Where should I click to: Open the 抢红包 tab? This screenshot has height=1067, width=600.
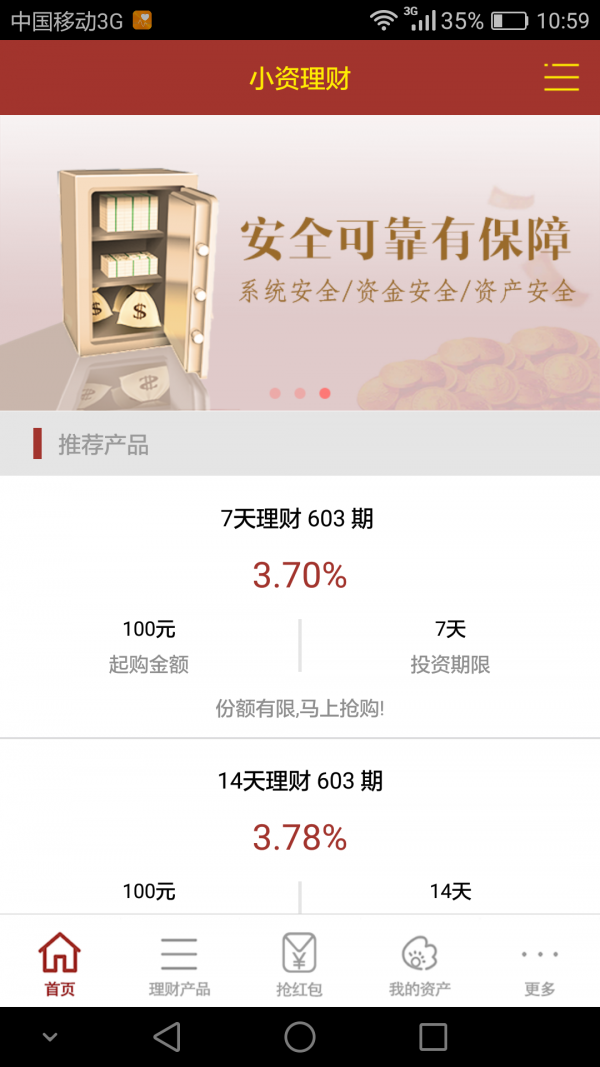(299, 964)
